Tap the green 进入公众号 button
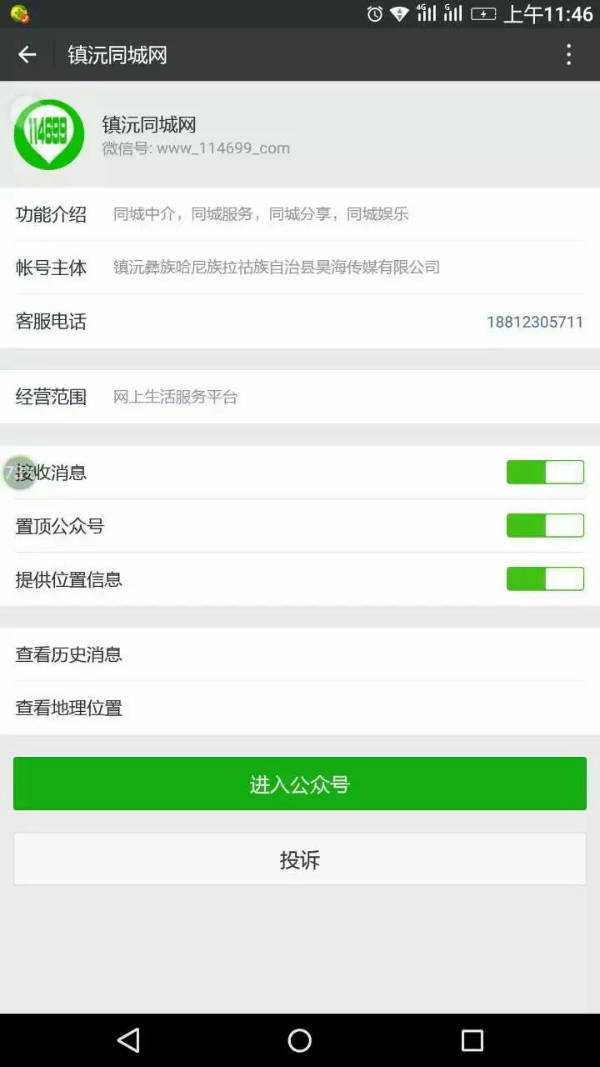The image size is (600, 1067). [x=300, y=784]
